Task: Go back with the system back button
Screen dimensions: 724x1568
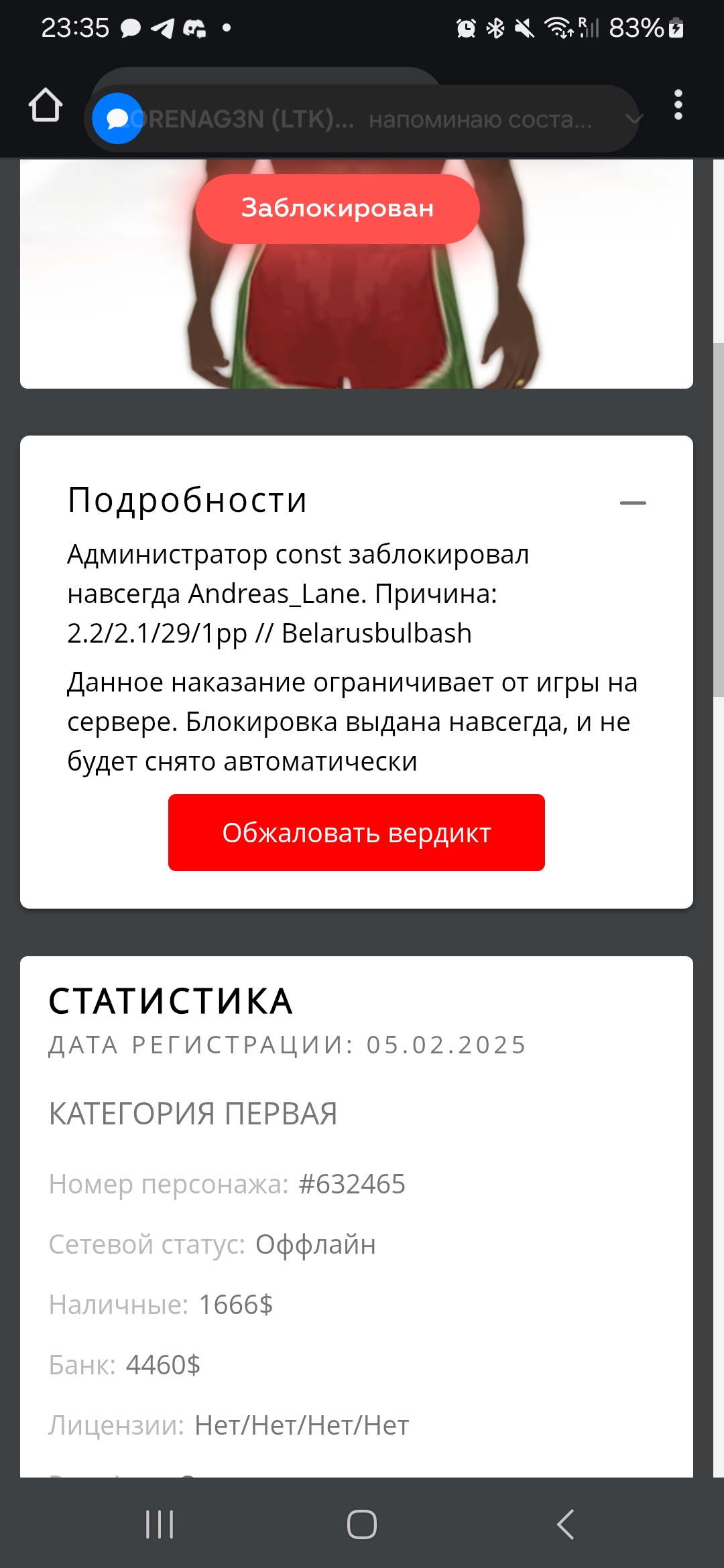Action: tap(565, 1524)
